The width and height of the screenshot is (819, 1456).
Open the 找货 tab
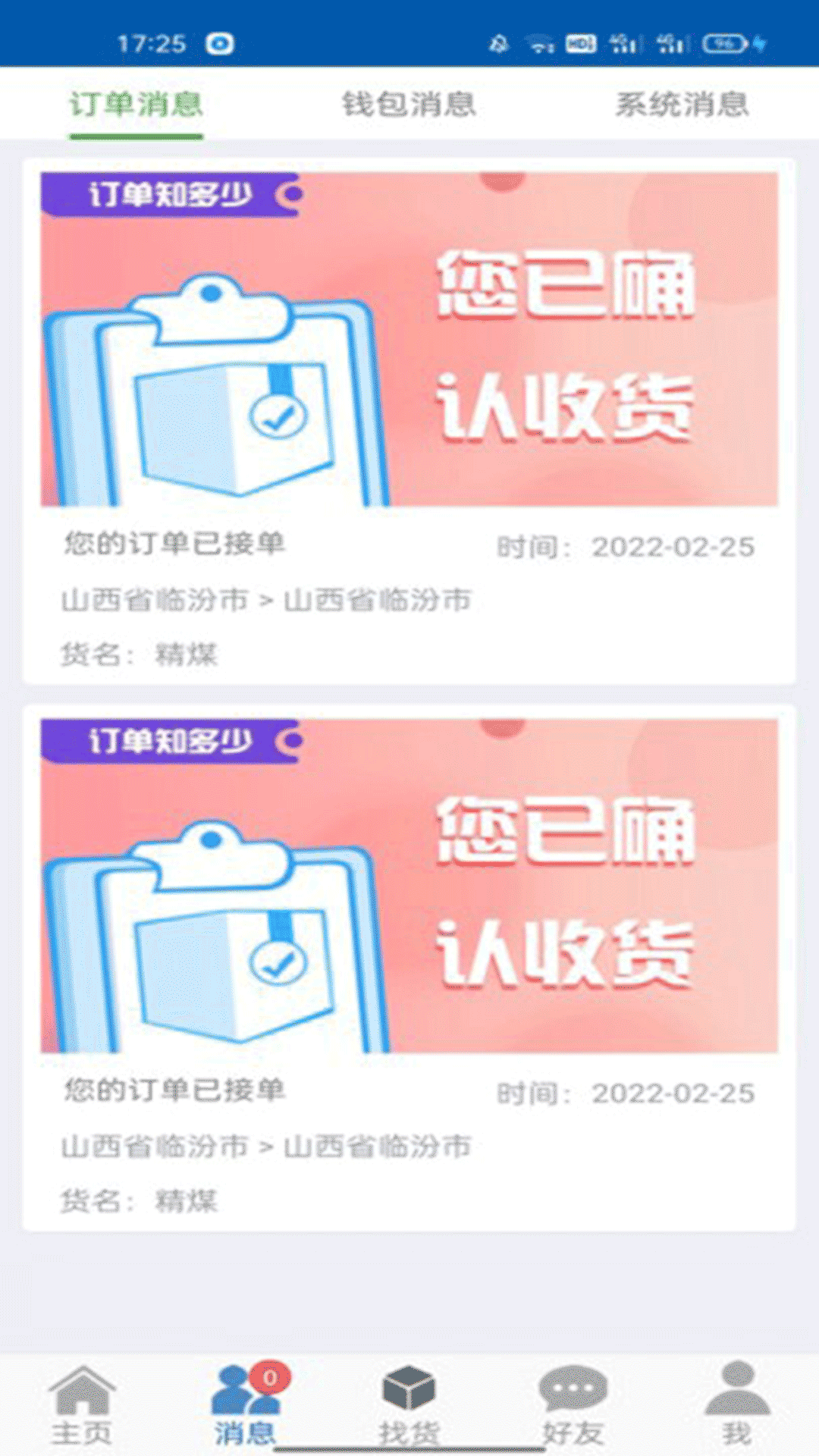point(409,1404)
